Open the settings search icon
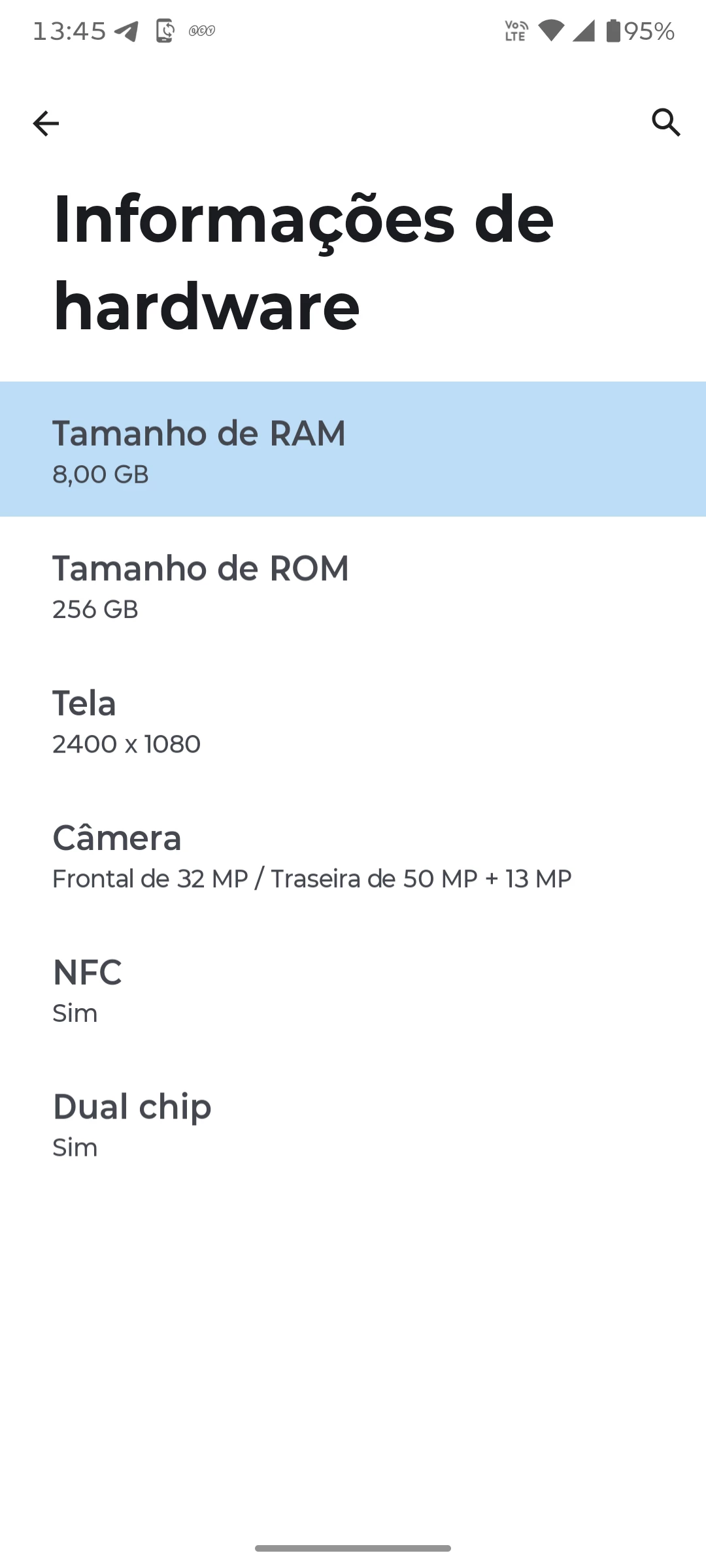This screenshot has height=1568, width=706. [665, 122]
